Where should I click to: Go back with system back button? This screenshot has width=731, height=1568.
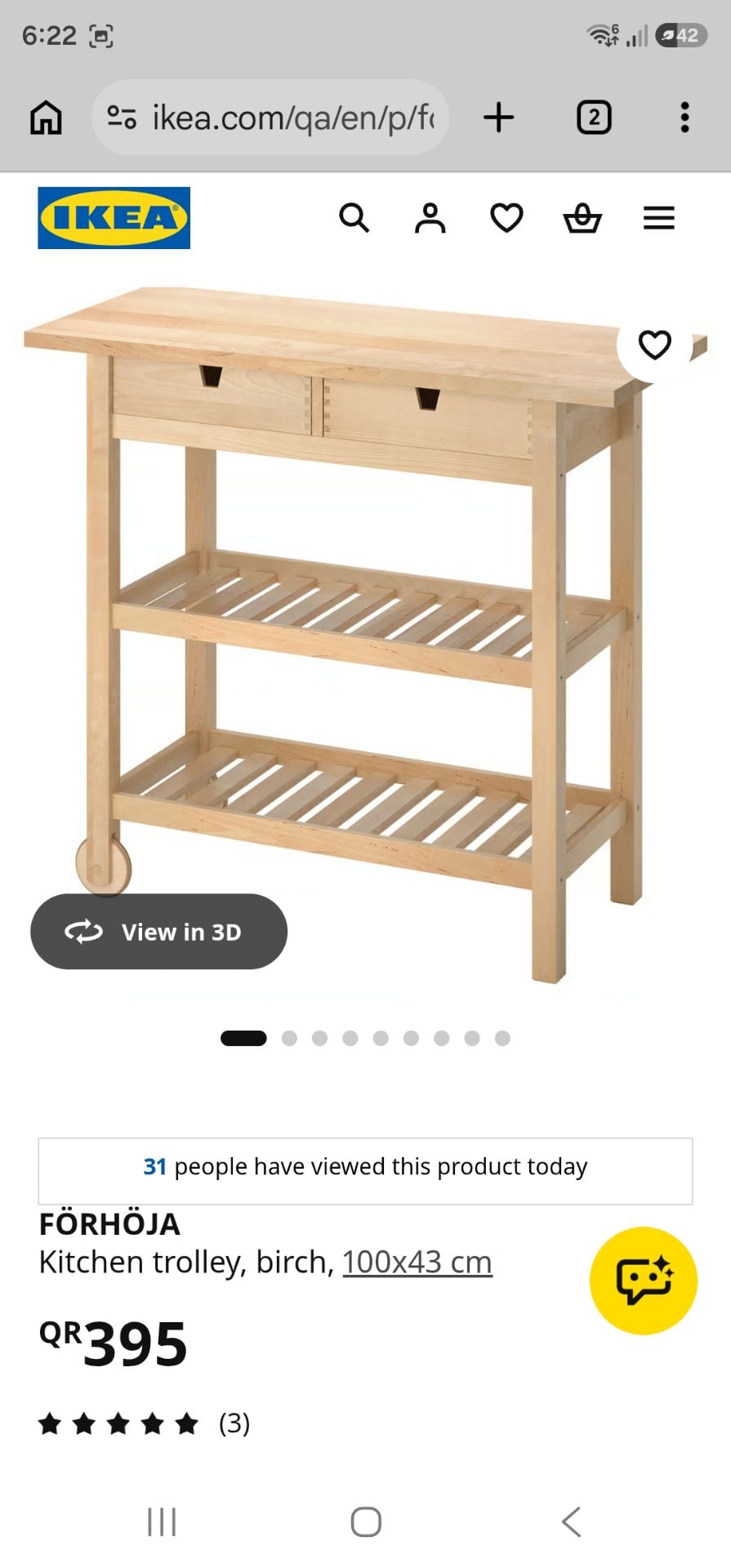(571, 1521)
